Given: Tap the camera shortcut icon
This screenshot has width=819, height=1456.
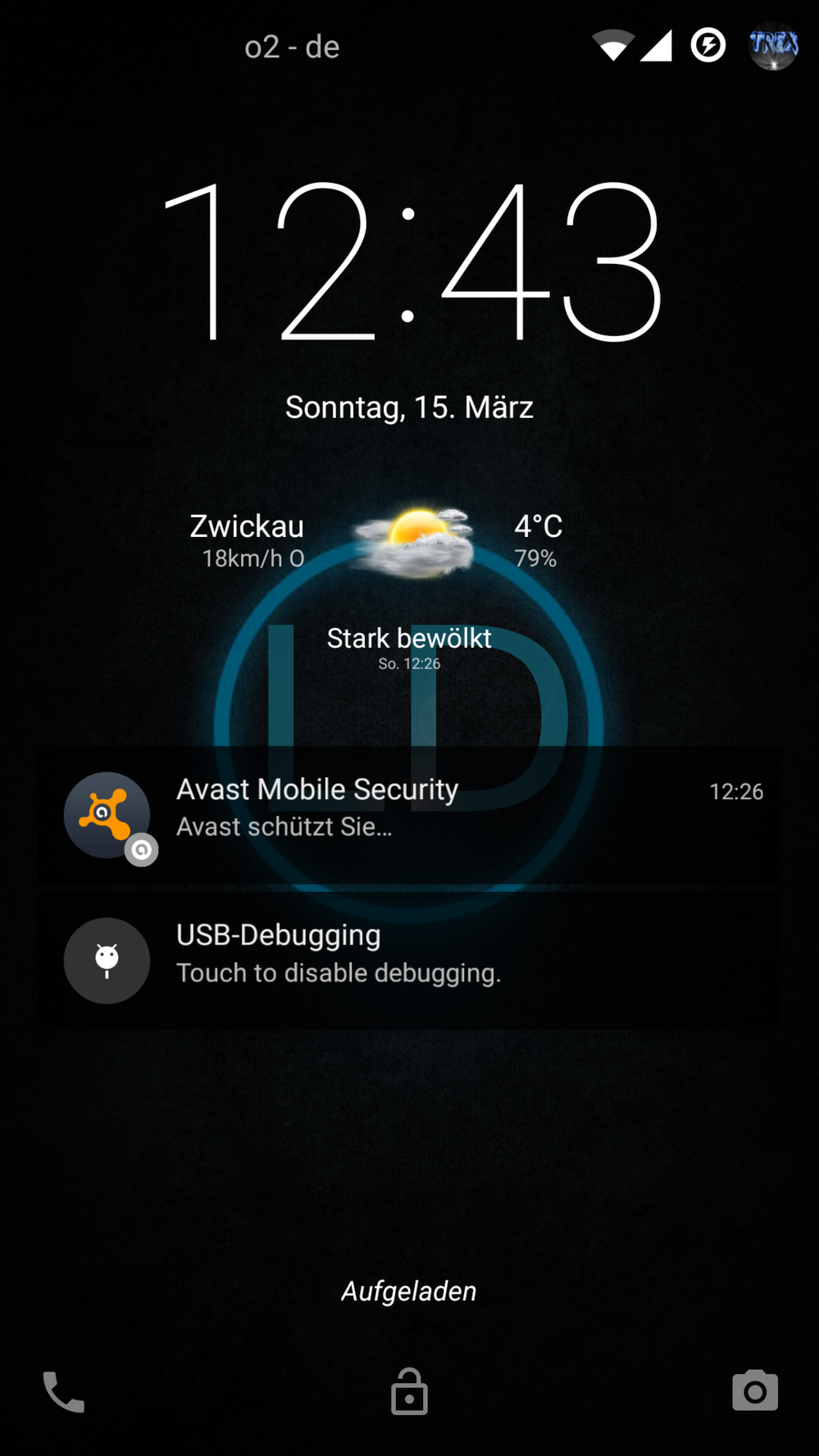Looking at the screenshot, I should point(754,1390).
